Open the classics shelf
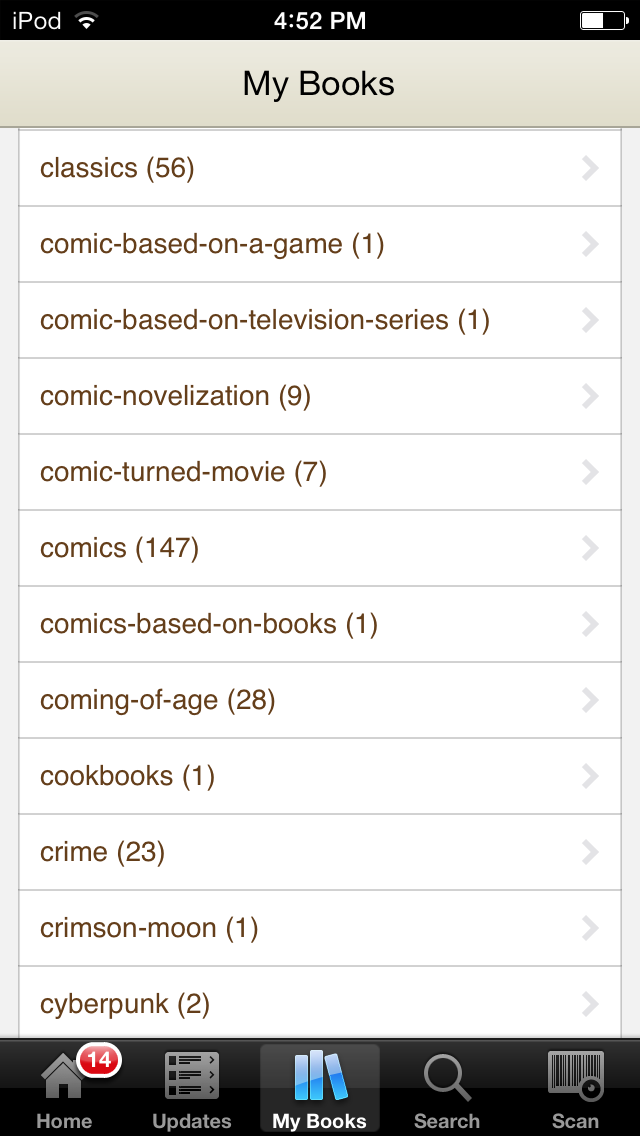 [x=320, y=168]
